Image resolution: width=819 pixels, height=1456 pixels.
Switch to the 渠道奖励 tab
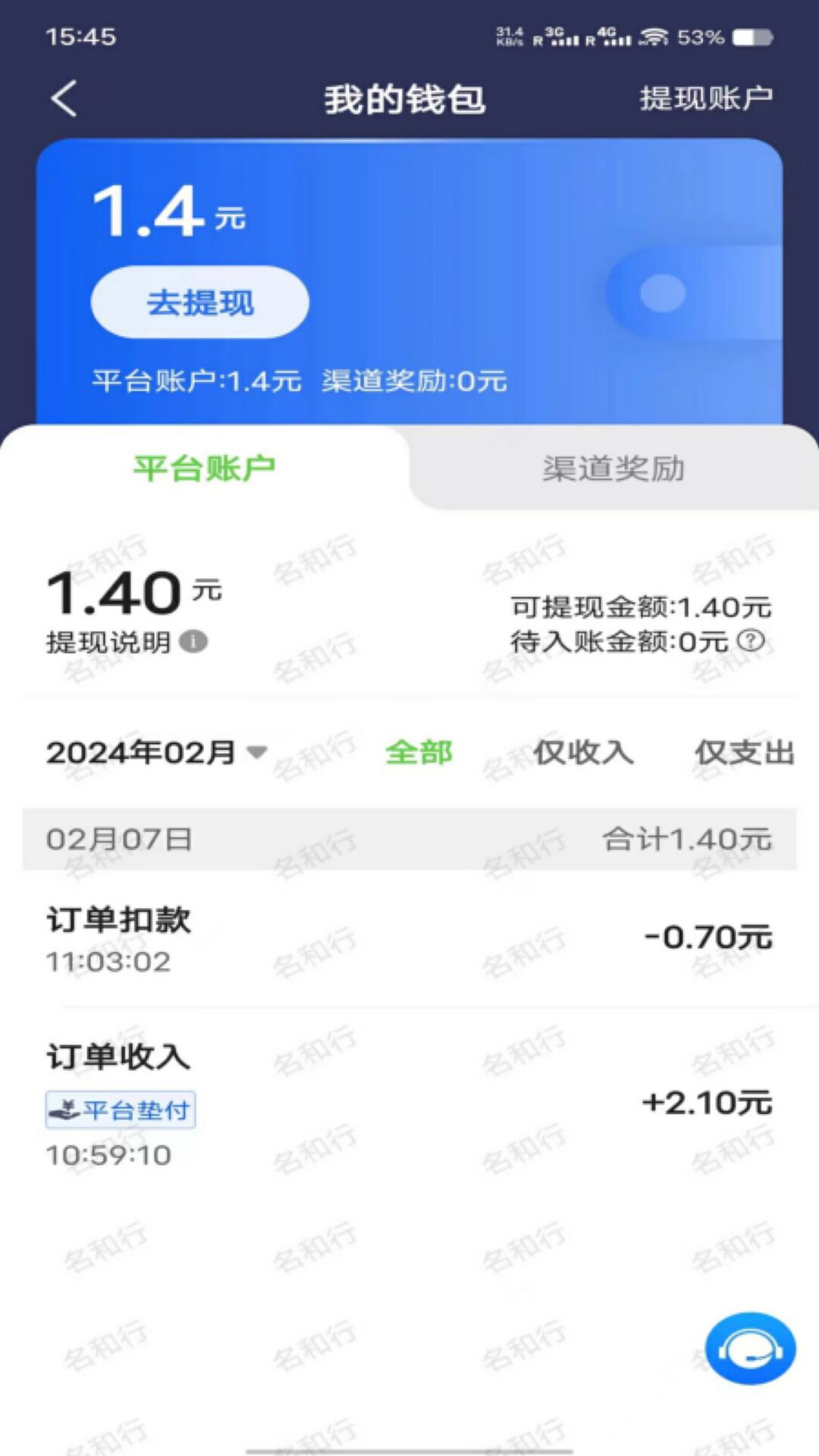click(x=614, y=469)
